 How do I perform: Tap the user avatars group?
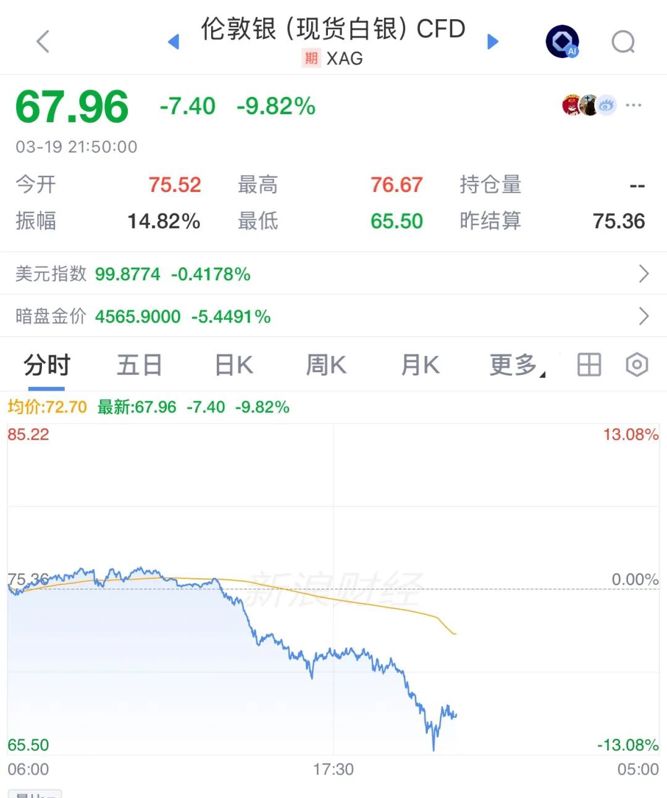tap(589, 105)
